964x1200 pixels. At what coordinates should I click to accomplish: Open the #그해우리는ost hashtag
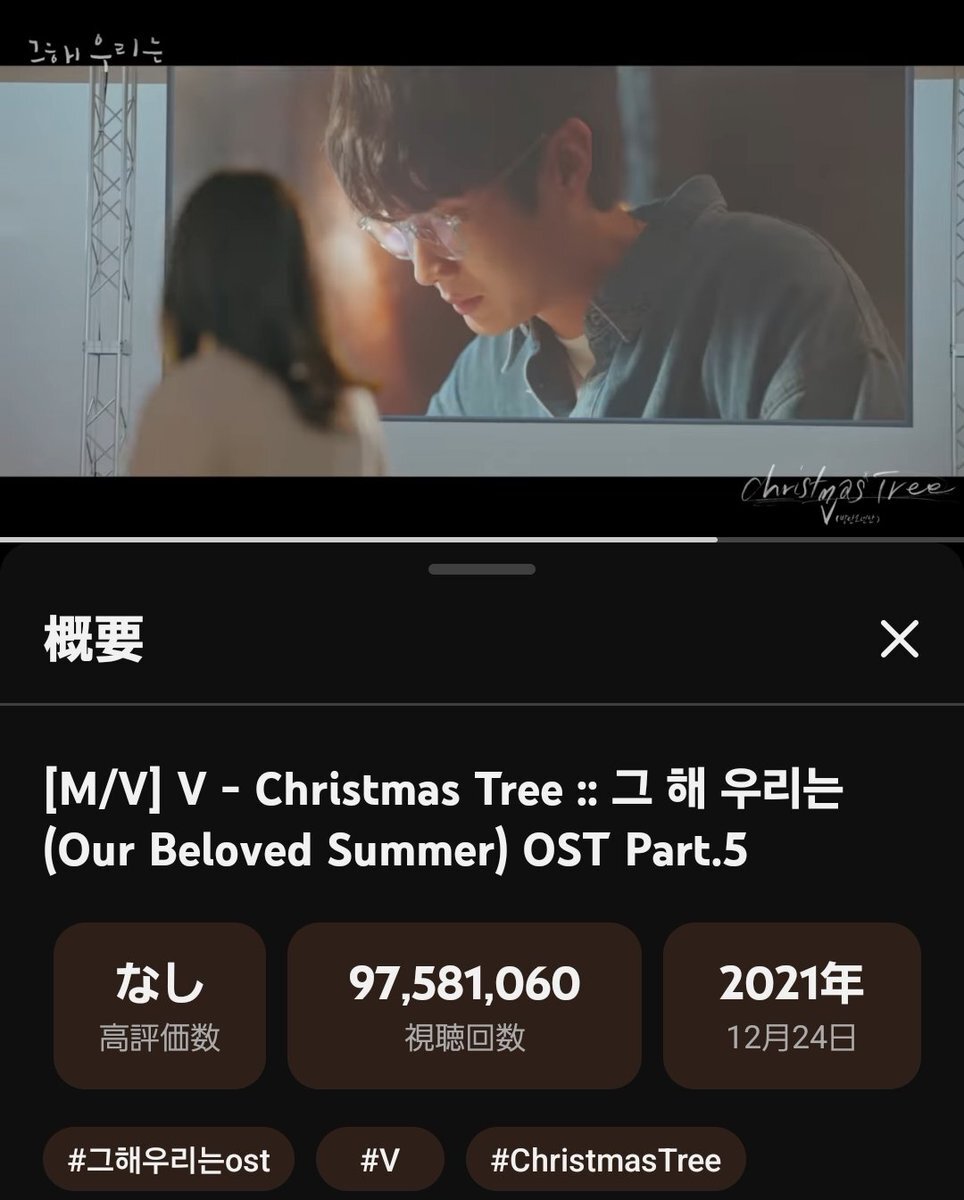(169, 1160)
